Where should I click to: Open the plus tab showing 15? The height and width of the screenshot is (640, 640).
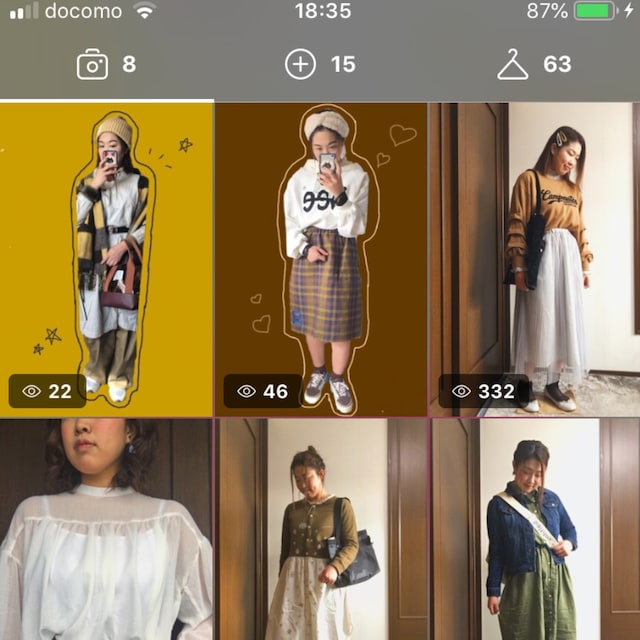click(320, 65)
